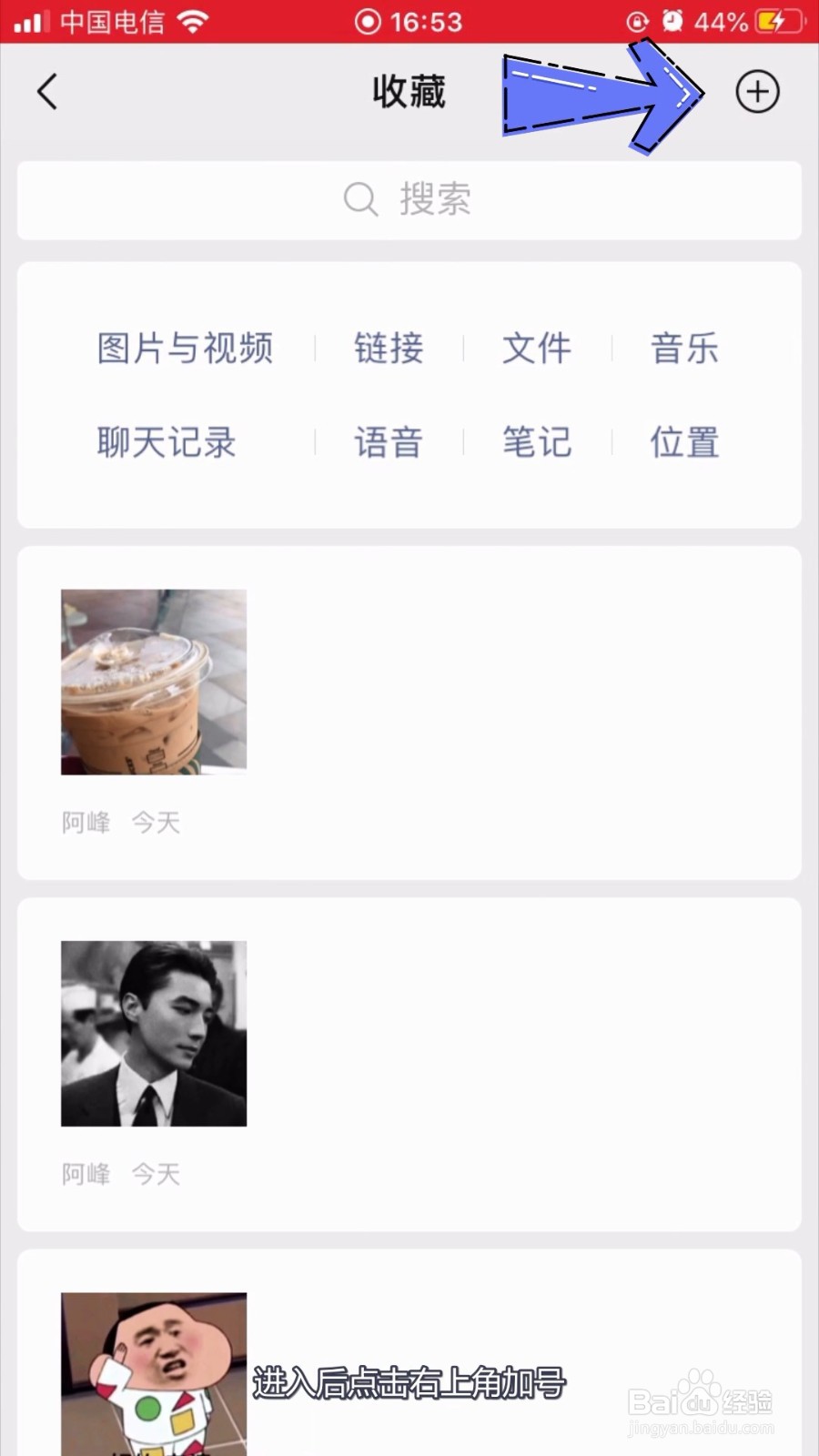Tap the plus icon to add a favorite
This screenshot has width=819, height=1456.
tap(757, 91)
